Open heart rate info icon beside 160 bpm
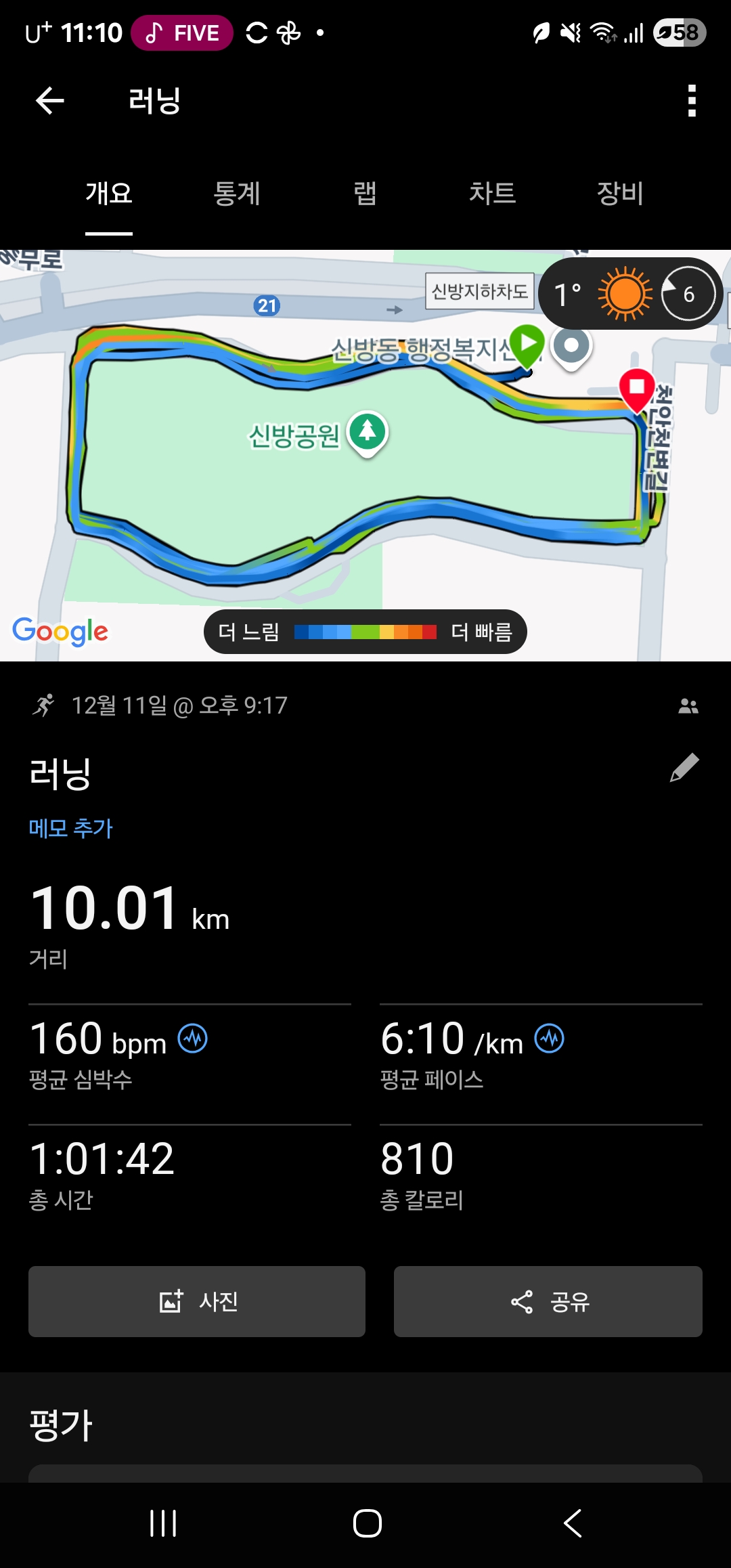Image resolution: width=731 pixels, height=1568 pixels. tap(193, 1039)
